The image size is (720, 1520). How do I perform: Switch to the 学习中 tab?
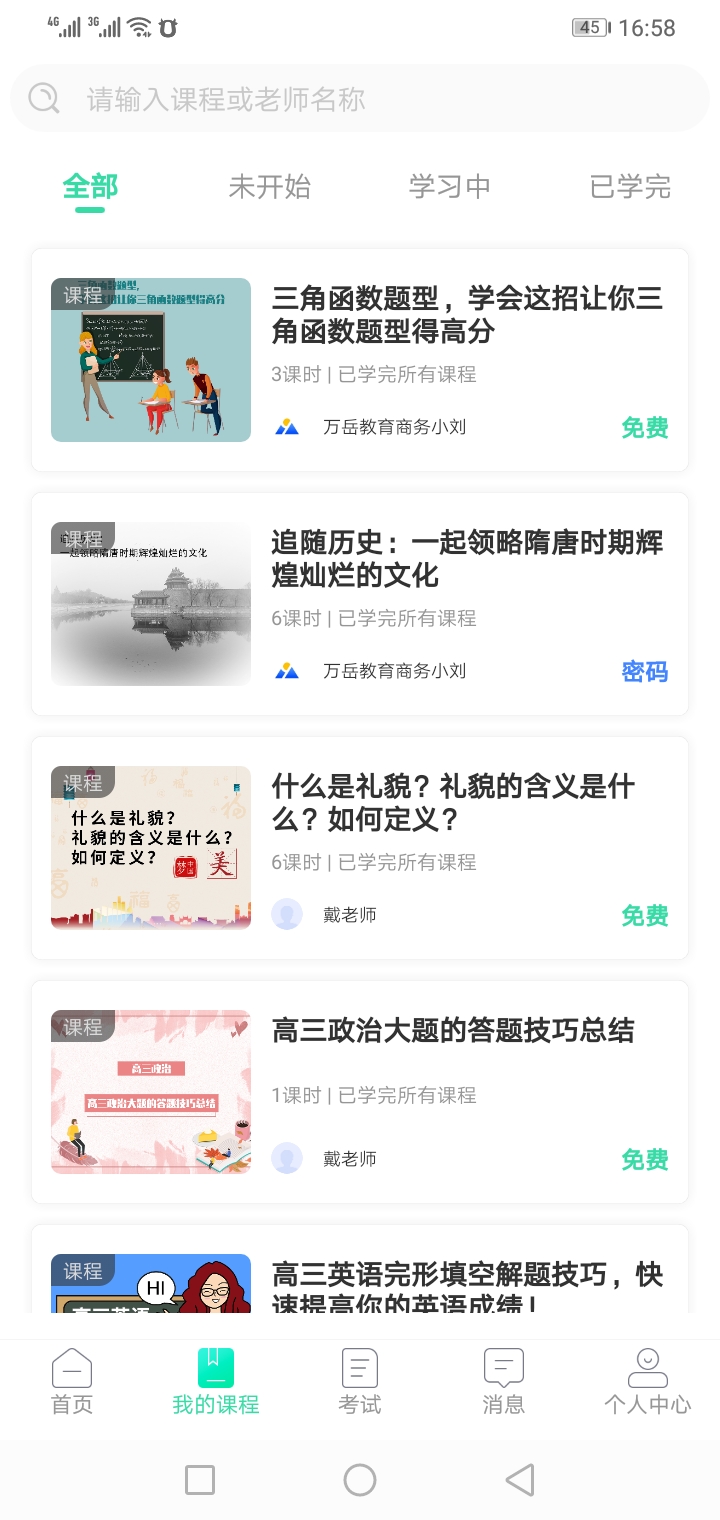tap(449, 187)
